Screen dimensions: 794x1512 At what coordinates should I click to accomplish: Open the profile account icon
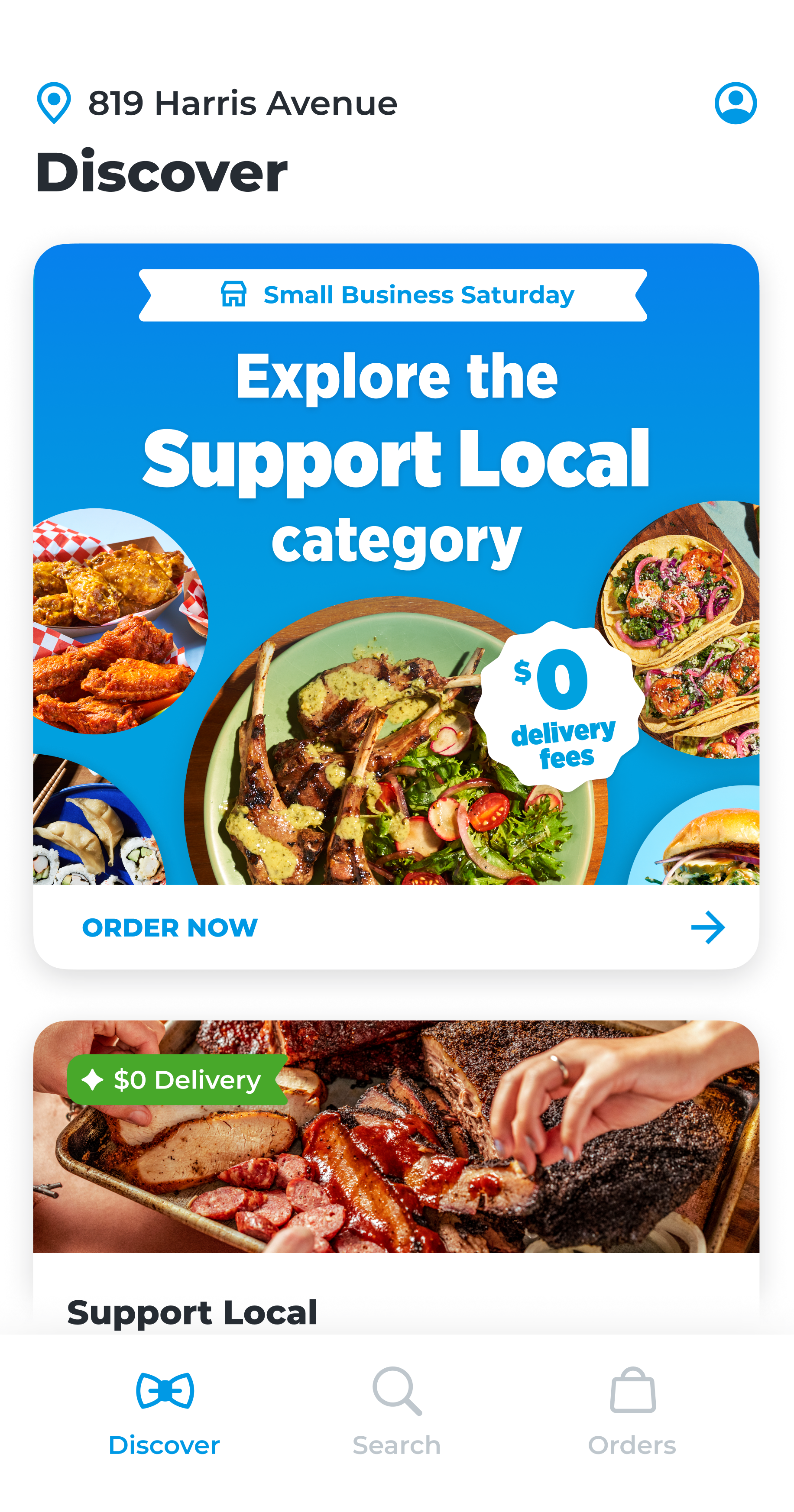[735, 103]
